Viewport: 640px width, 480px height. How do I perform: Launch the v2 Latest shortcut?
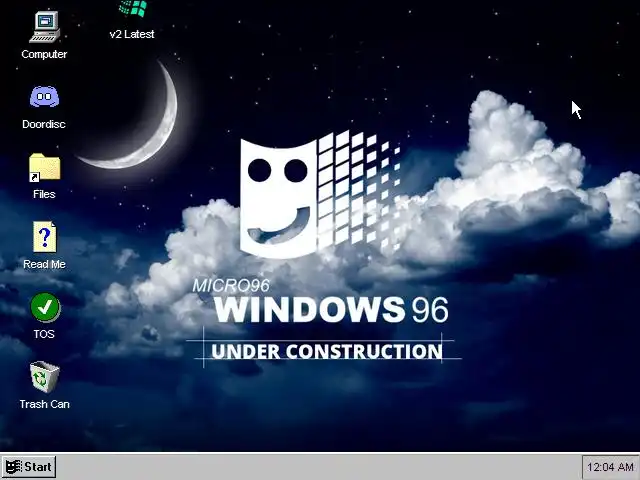pyautogui.click(x=132, y=12)
